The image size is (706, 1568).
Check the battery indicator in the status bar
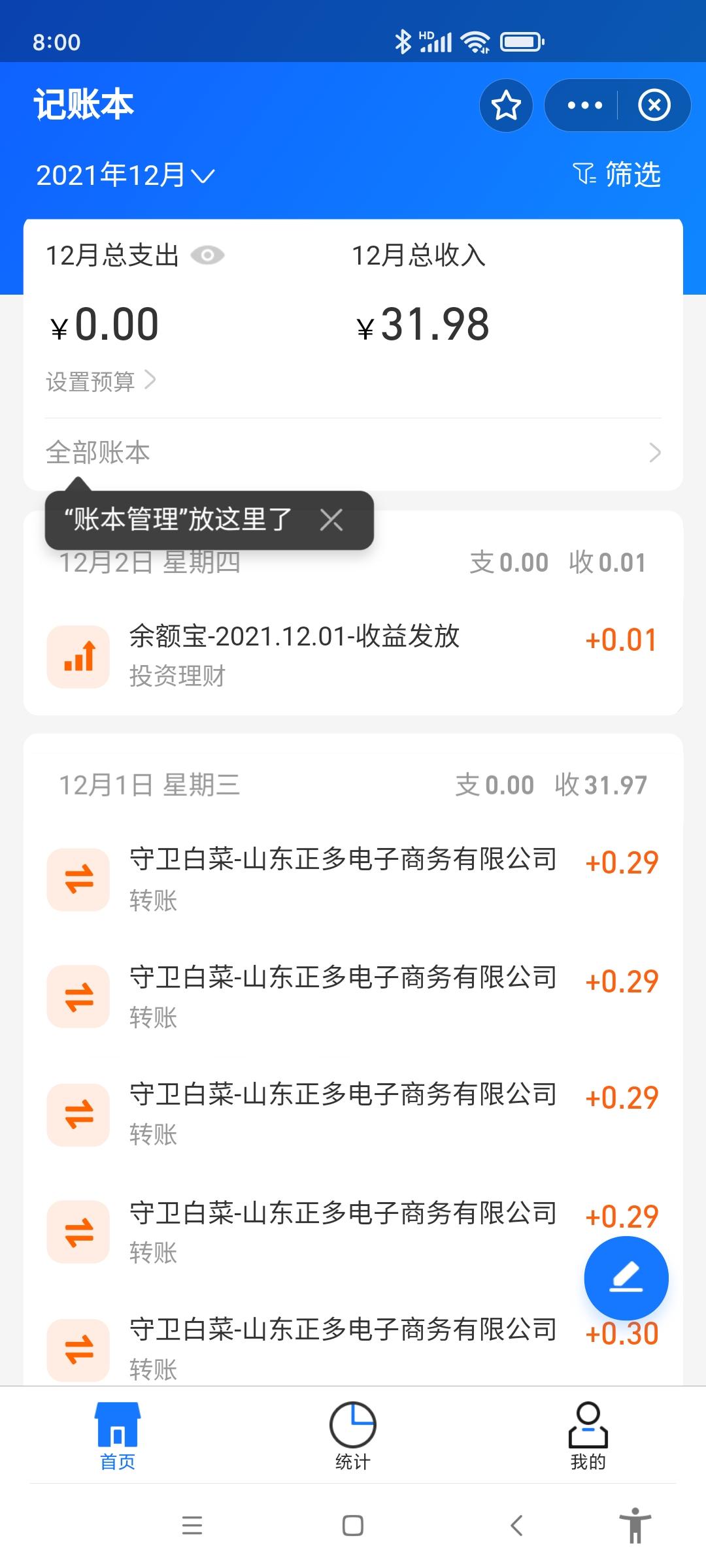click(x=522, y=41)
